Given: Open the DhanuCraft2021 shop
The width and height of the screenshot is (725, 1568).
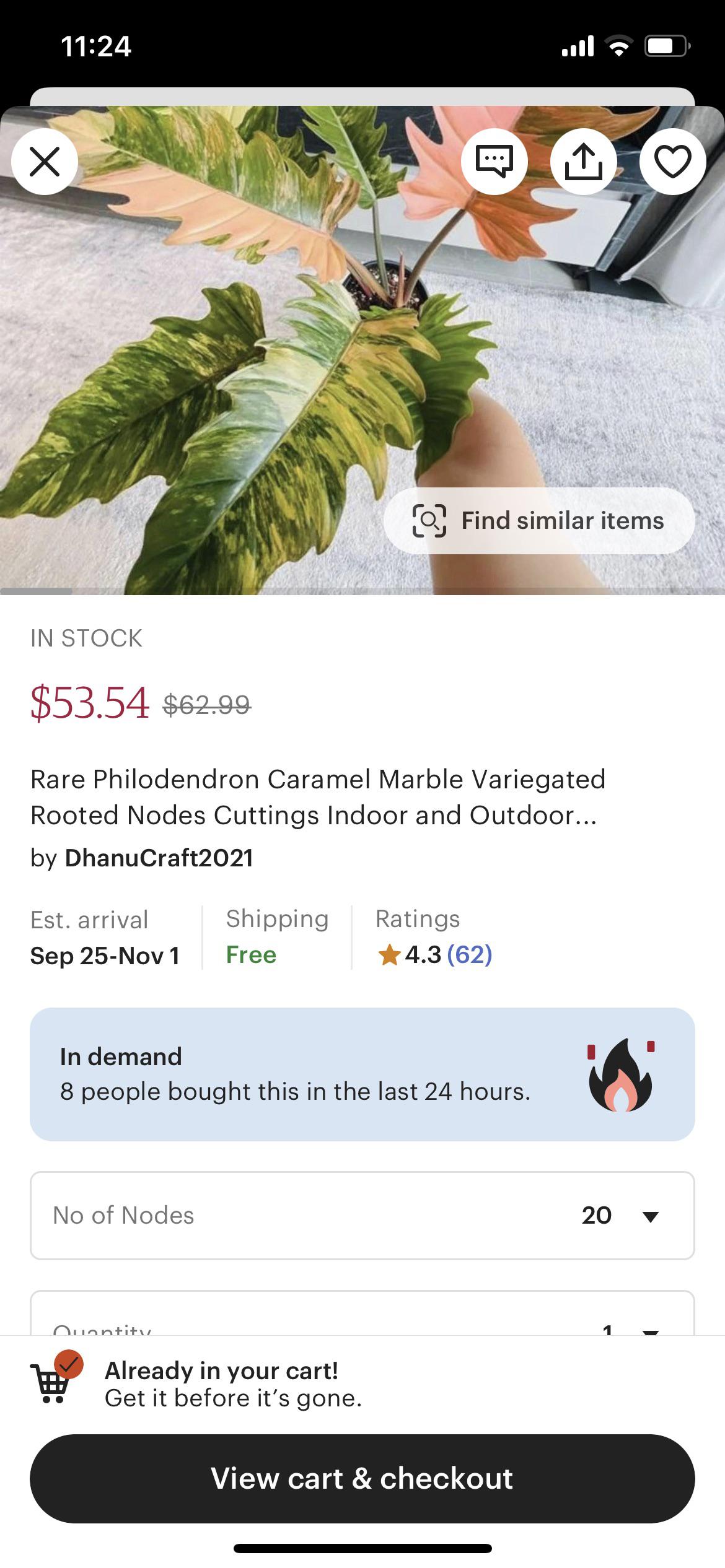Looking at the screenshot, I should 159,858.
